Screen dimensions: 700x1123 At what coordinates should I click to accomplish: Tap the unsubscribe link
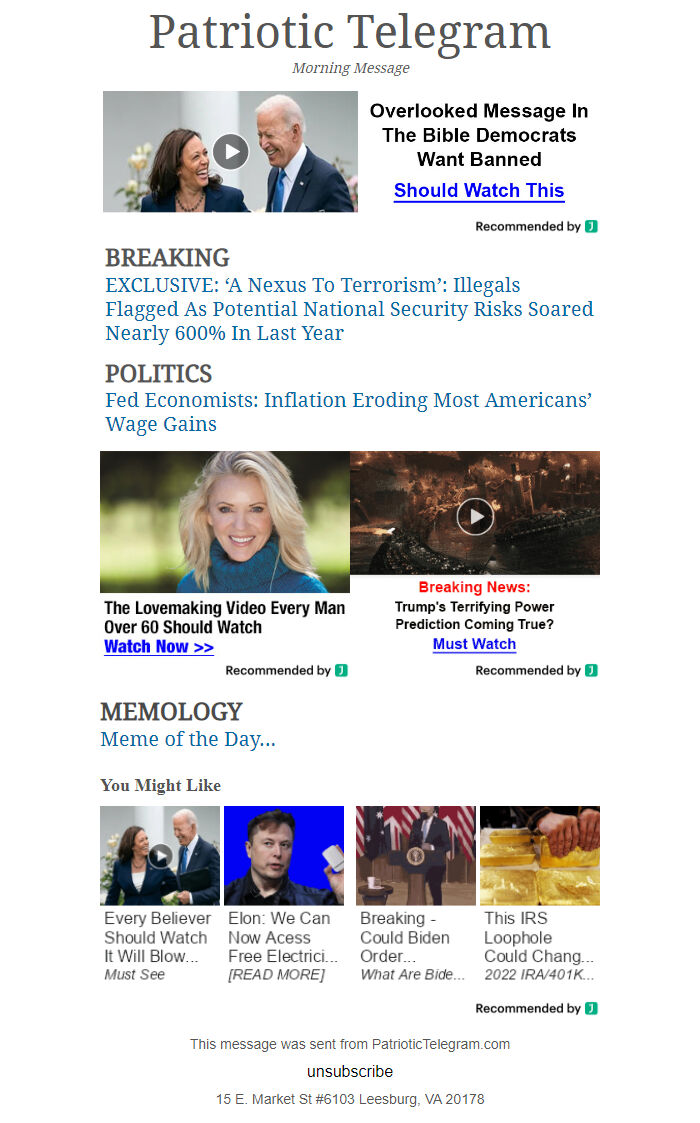[350, 1071]
